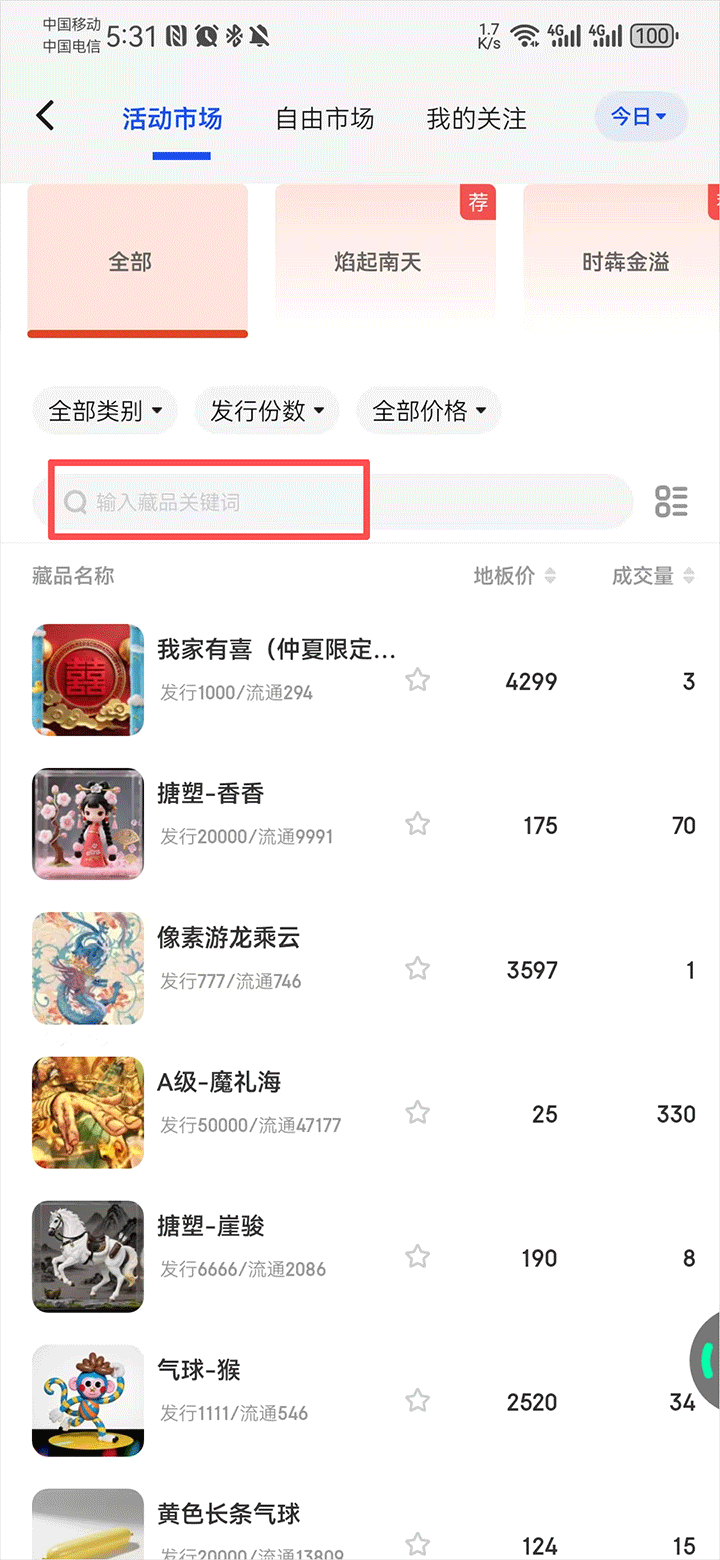Sort the list by 地板价
Viewport: 720px width, 1560px height.
515,576
